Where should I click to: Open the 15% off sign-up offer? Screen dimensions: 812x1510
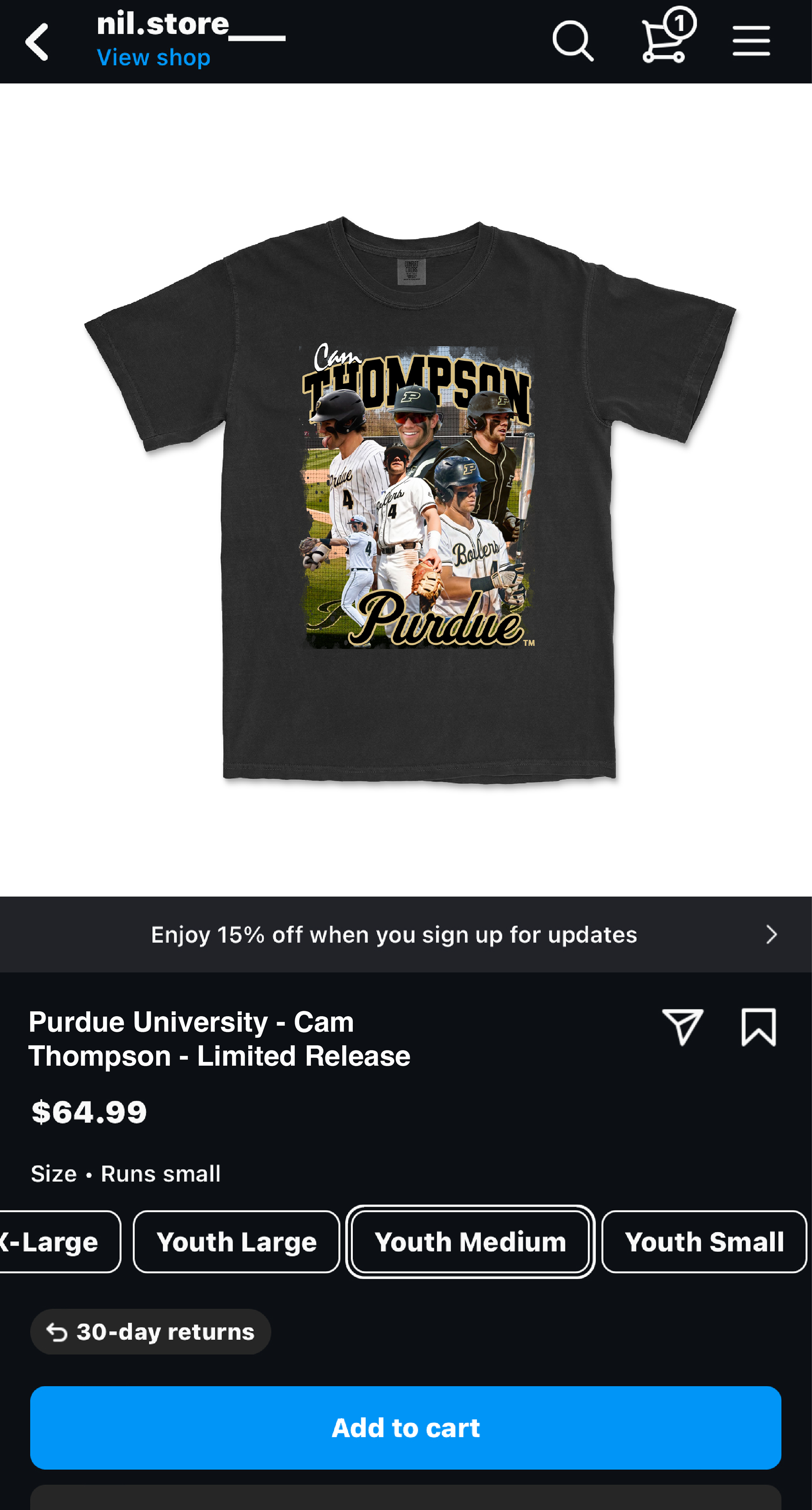tap(406, 934)
